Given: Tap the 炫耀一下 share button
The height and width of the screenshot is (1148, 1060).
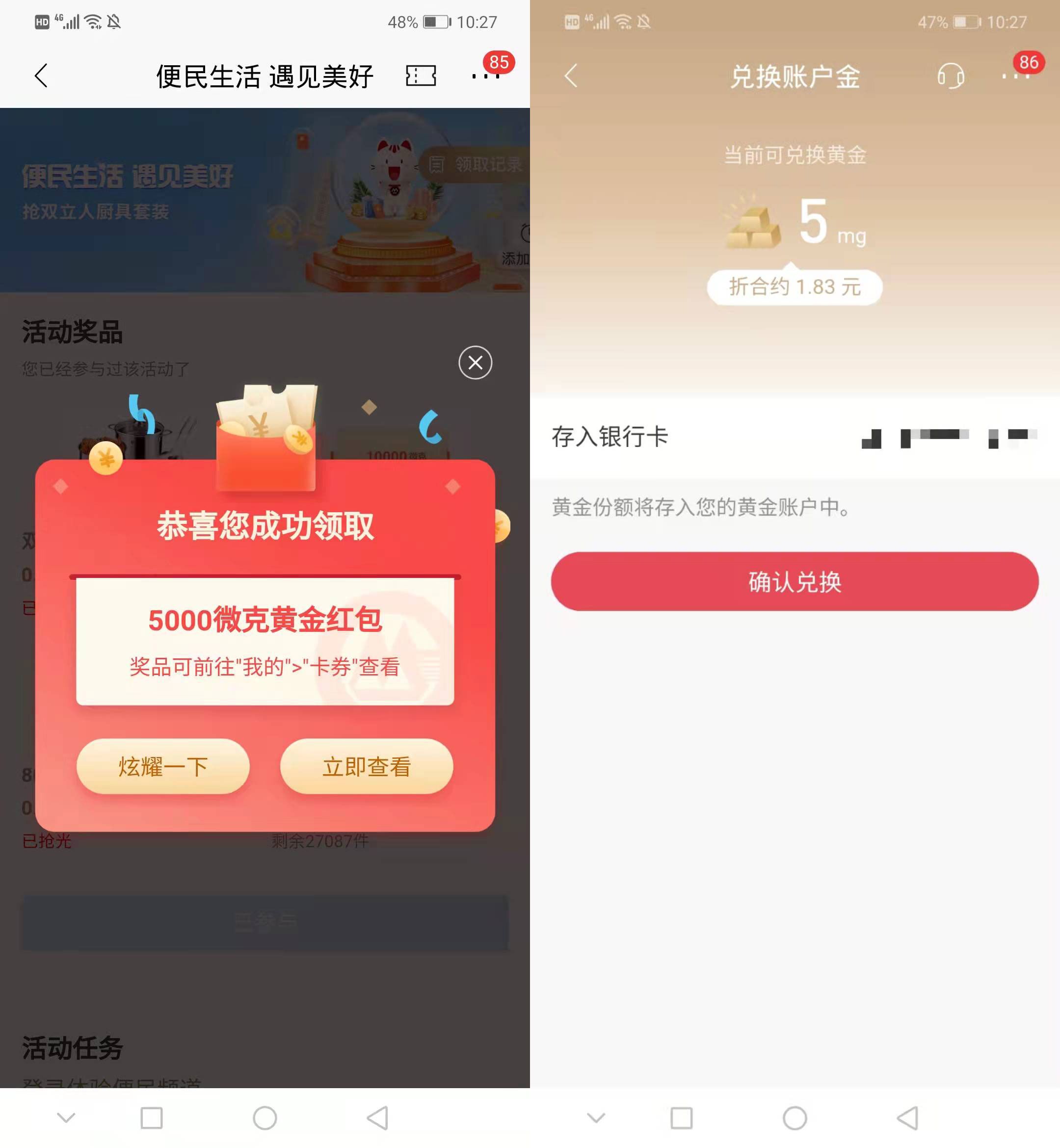Looking at the screenshot, I should (163, 766).
